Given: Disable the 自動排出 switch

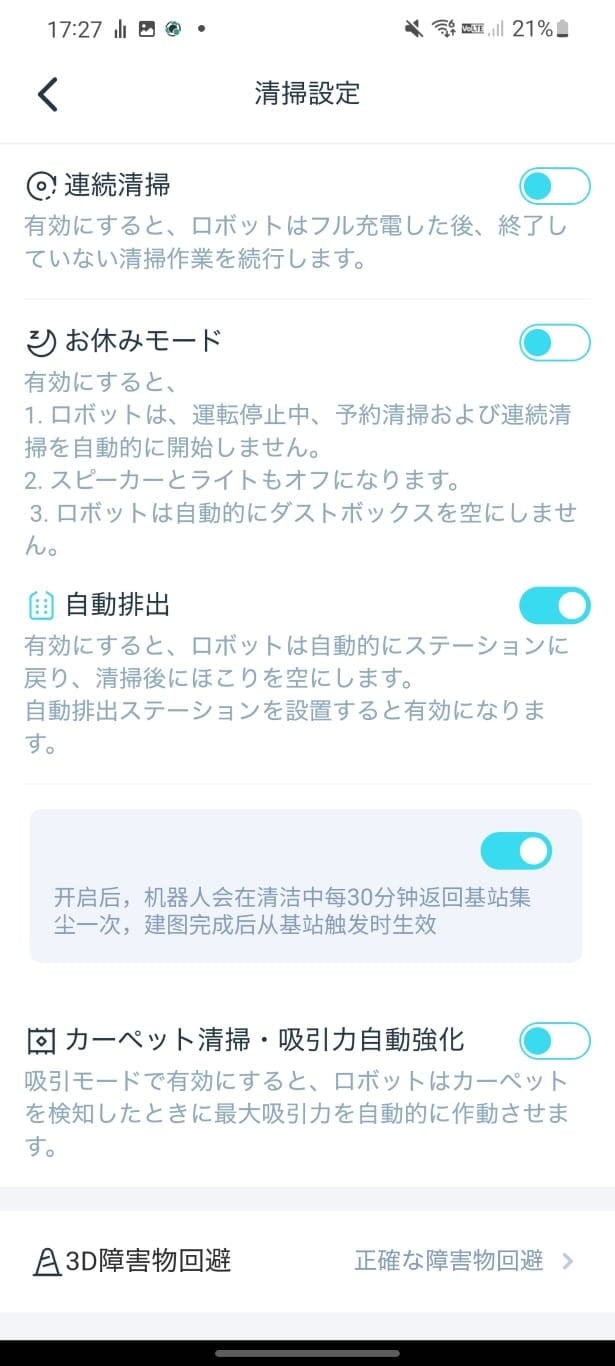Looking at the screenshot, I should (x=554, y=605).
